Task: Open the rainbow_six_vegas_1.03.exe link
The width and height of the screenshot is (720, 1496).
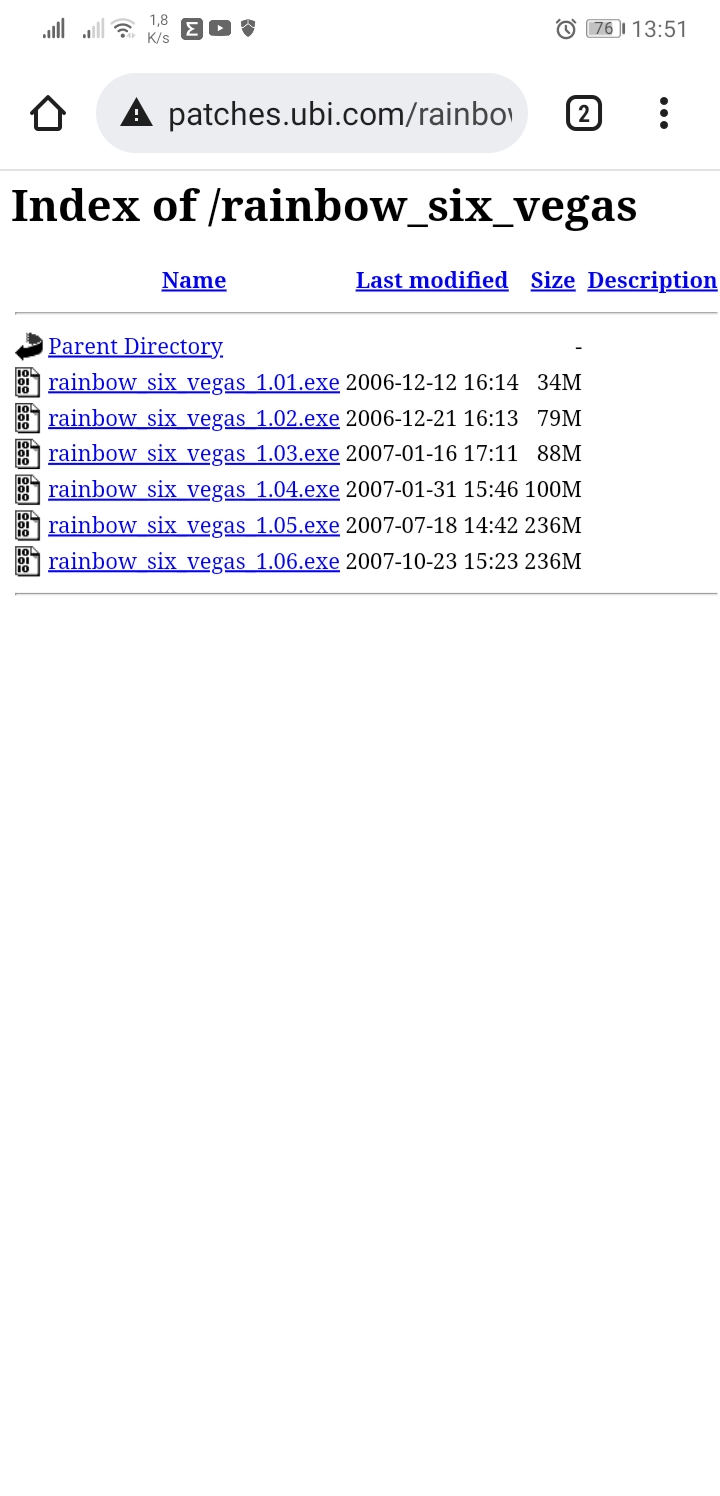Action: (x=194, y=454)
